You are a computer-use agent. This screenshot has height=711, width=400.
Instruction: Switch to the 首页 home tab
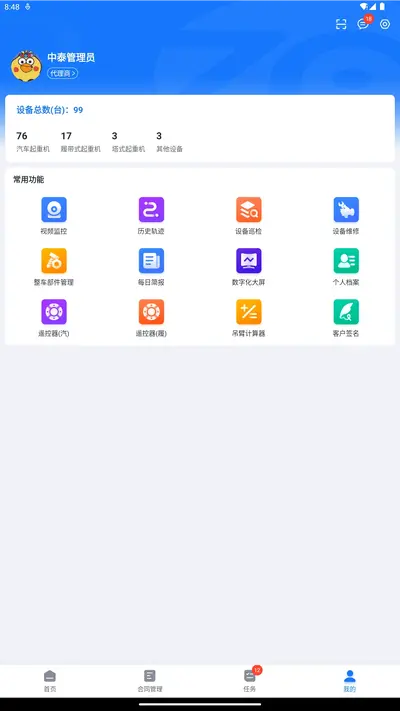click(x=50, y=681)
